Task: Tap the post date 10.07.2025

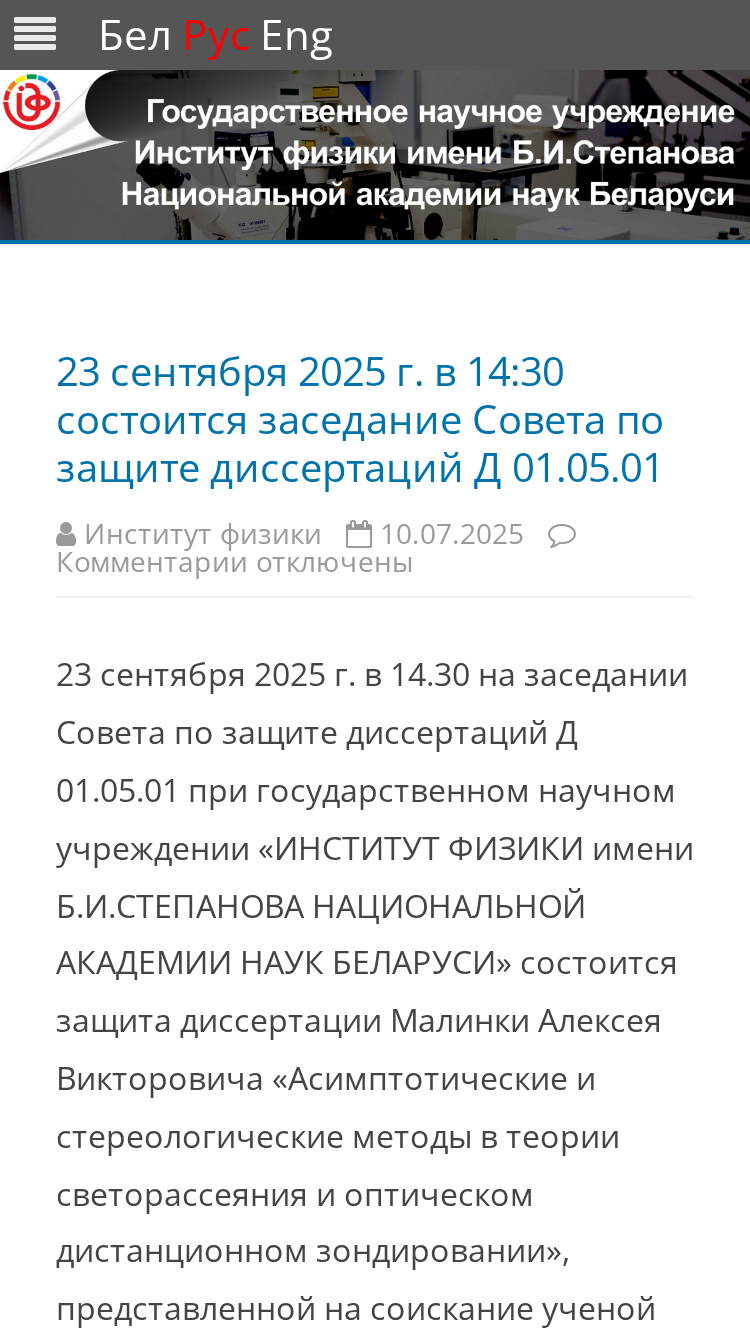Action: (452, 534)
